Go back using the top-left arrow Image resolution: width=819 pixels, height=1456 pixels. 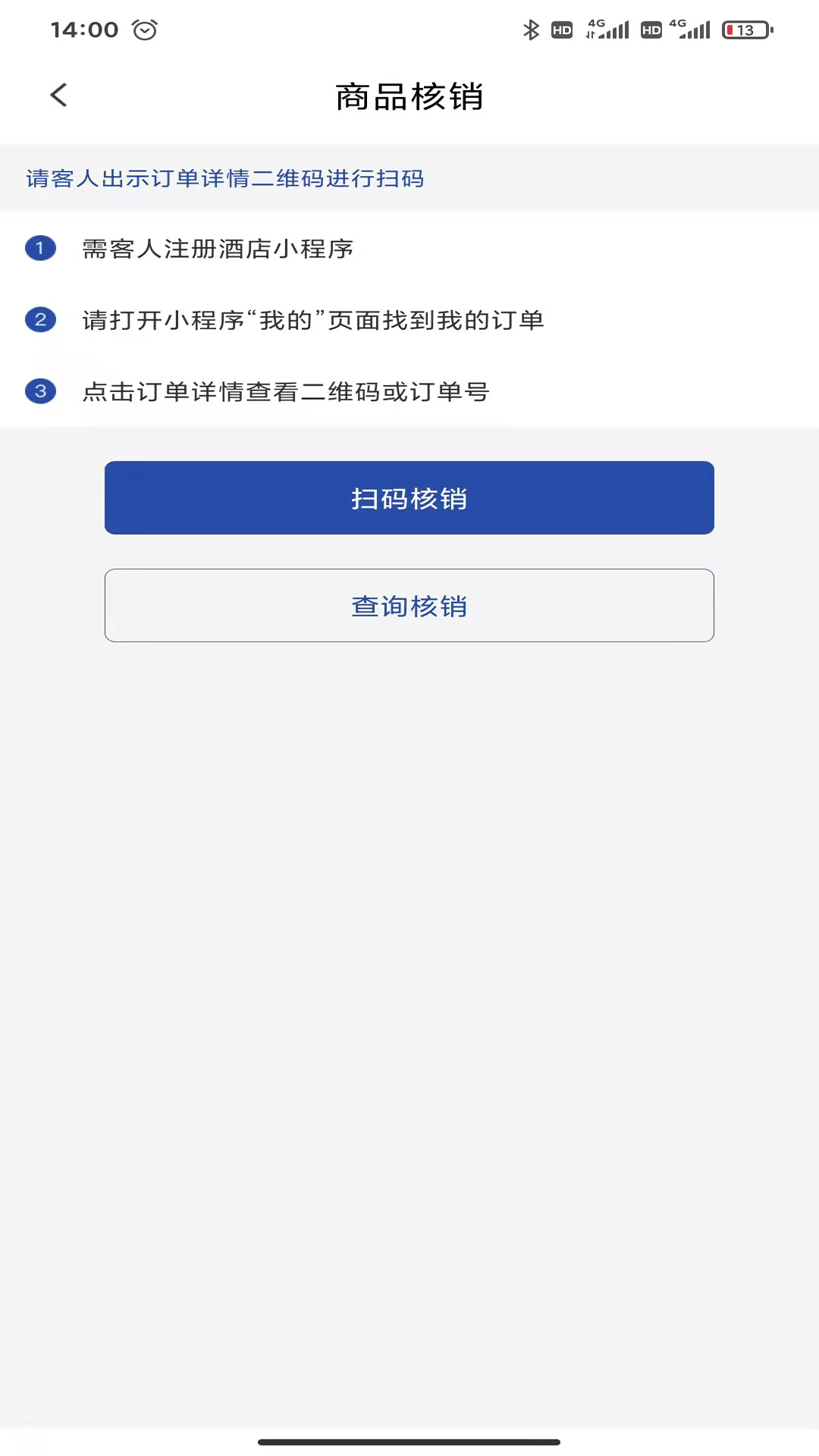58,96
